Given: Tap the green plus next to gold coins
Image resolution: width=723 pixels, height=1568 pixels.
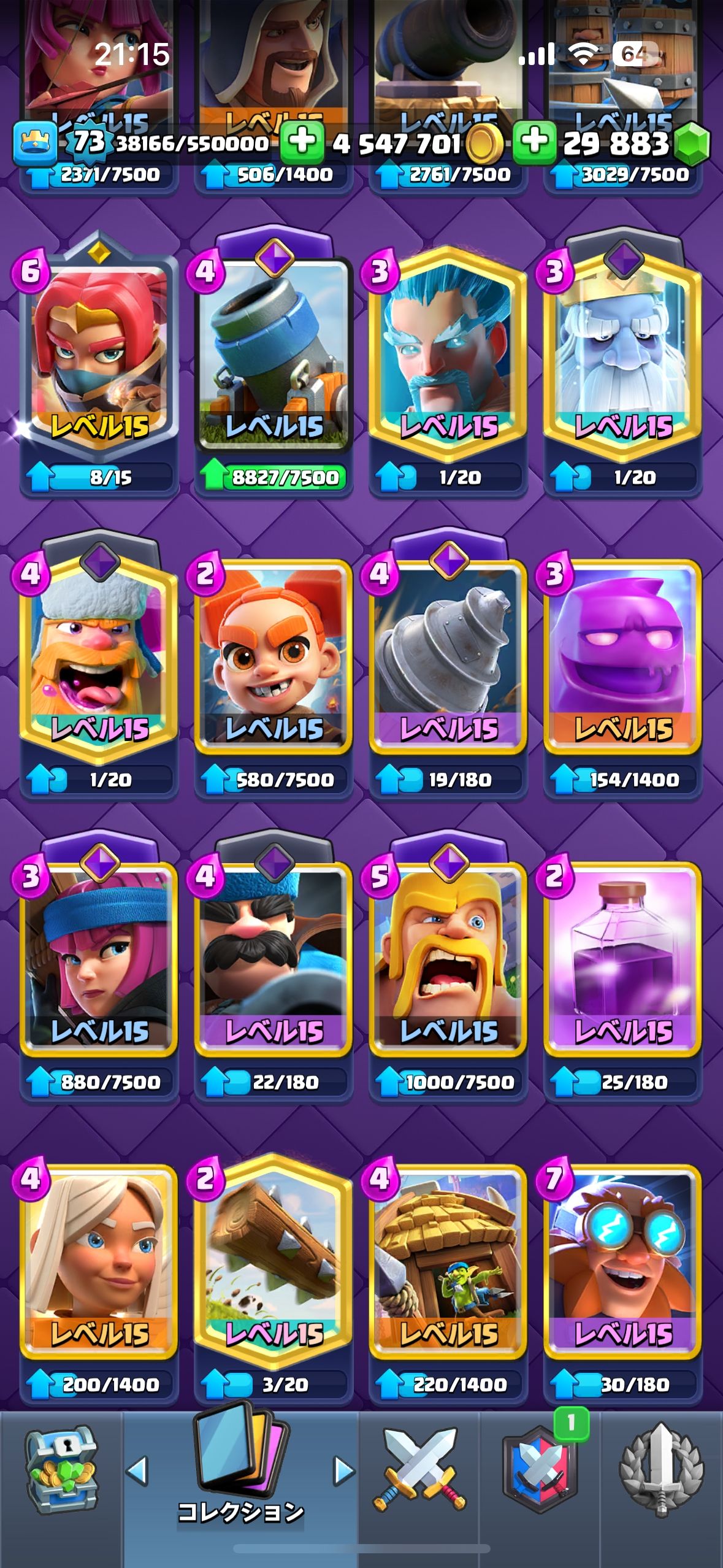Looking at the screenshot, I should tap(302, 142).
